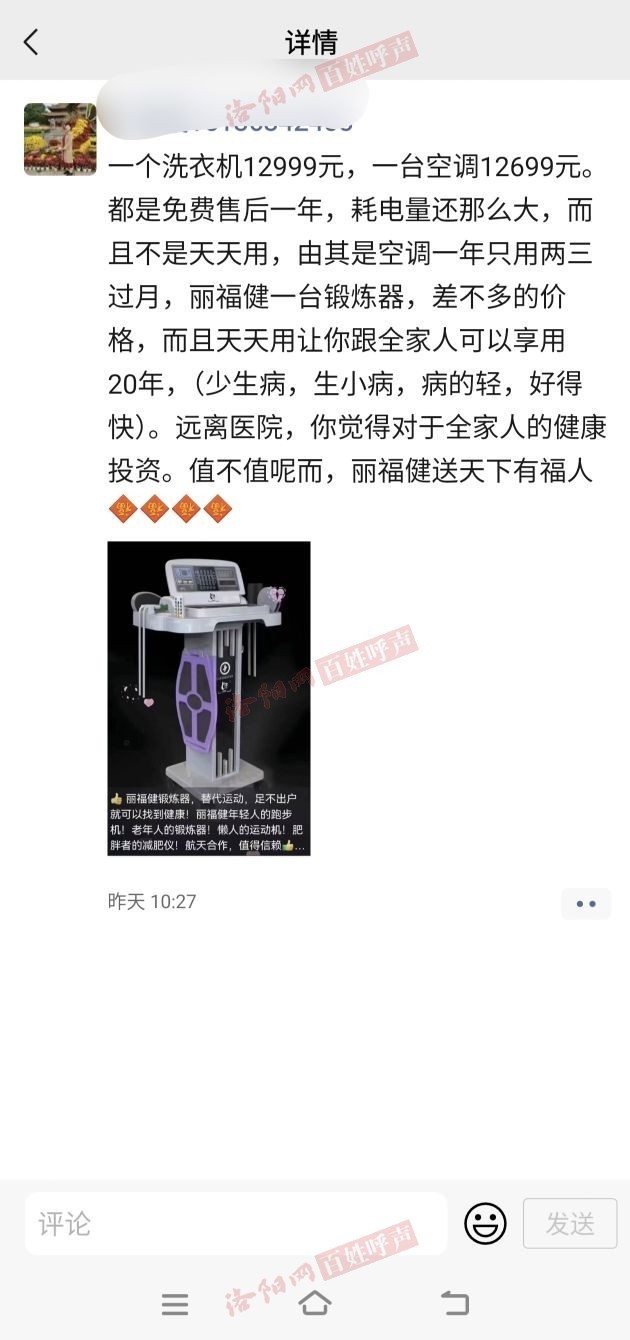Go back from the 详情 page

[x=31, y=42]
